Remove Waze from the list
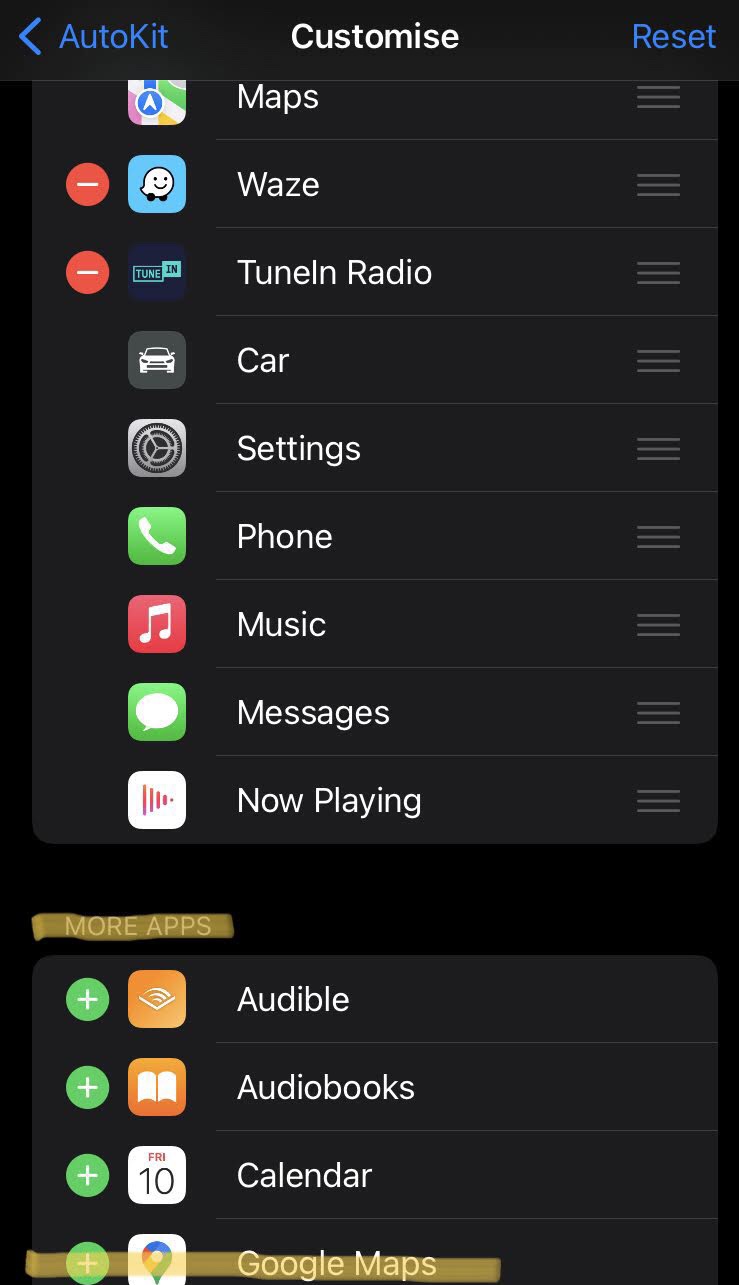This screenshot has width=739, height=1285. 88,185
